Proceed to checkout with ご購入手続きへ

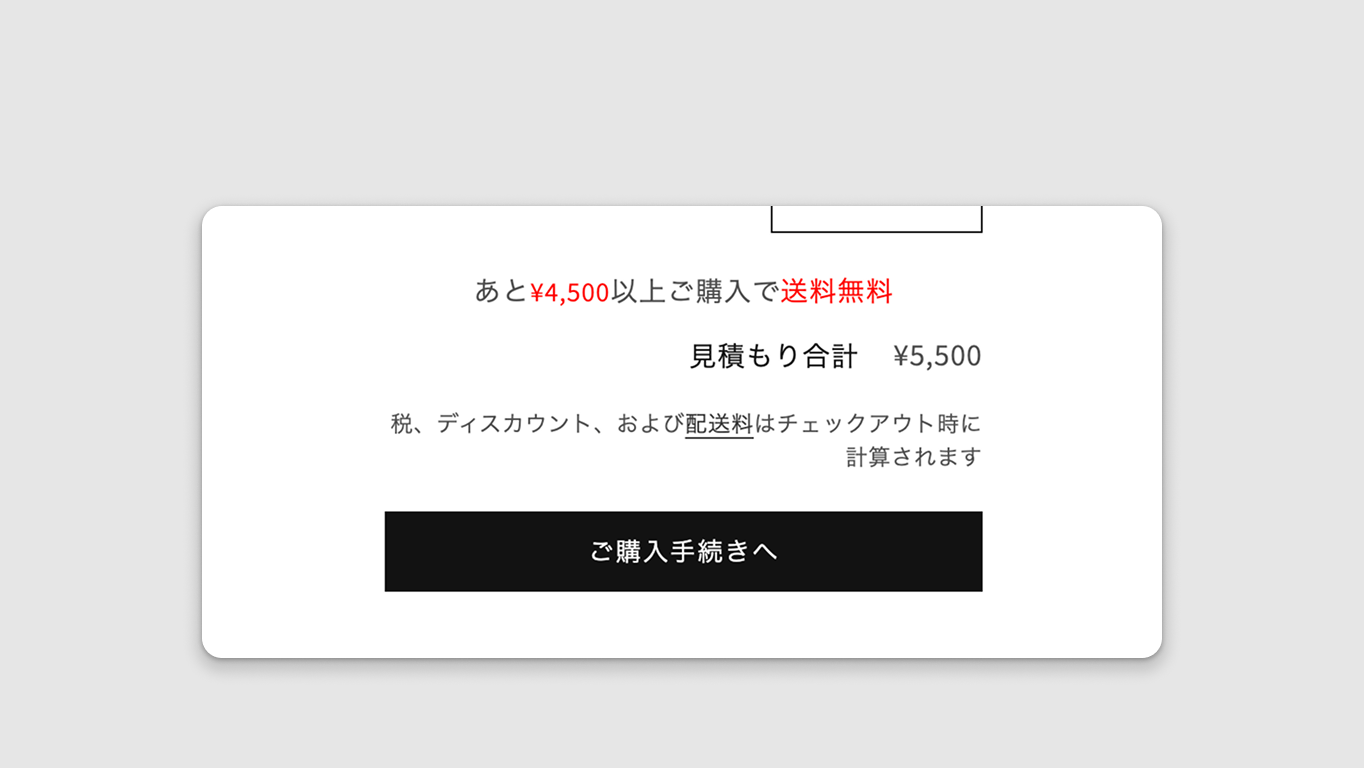tap(683, 551)
